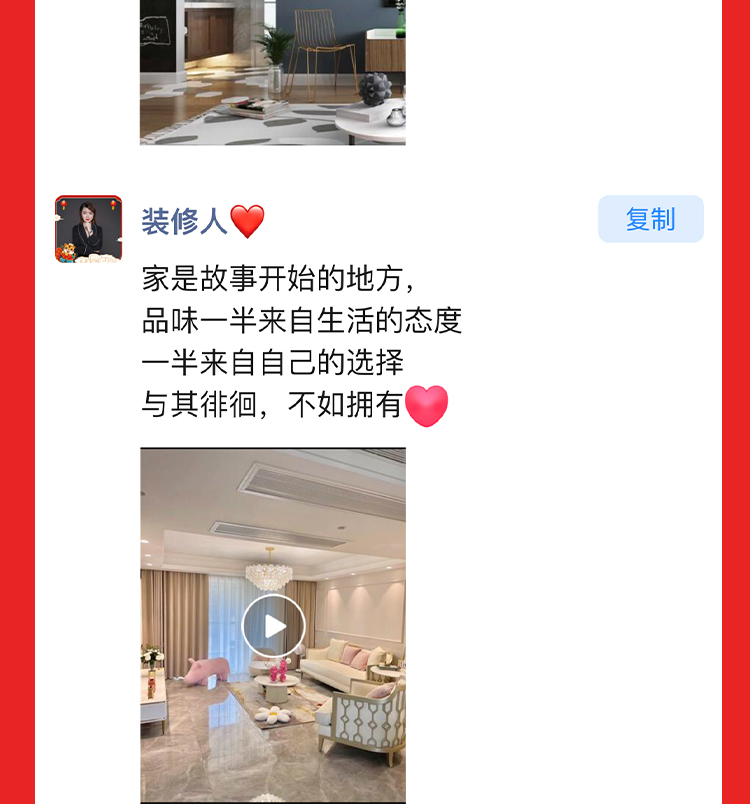Tap the 复制 copy button

pos(650,219)
